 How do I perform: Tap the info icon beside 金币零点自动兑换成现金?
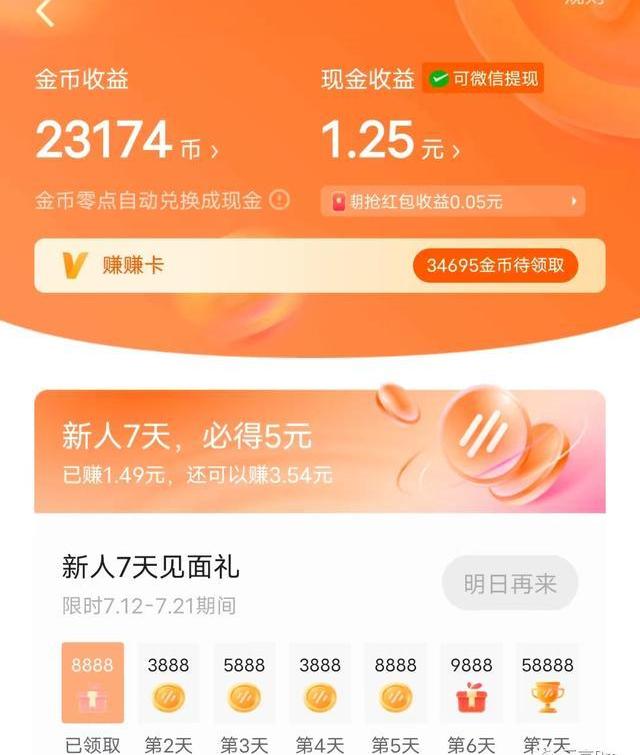(280, 200)
